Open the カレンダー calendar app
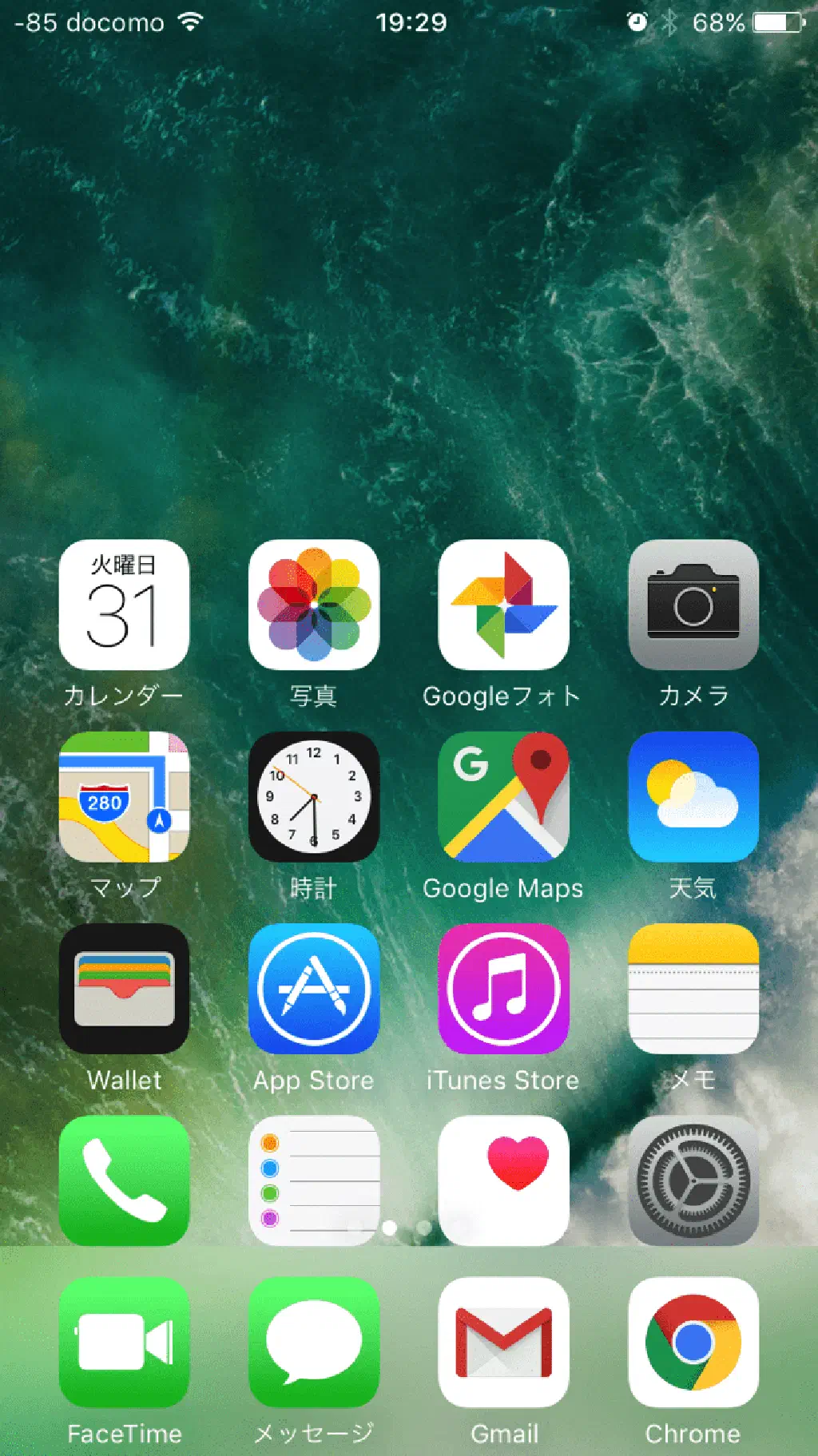Image resolution: width=818 pixels, height=1456 pixels. (124, 605)
